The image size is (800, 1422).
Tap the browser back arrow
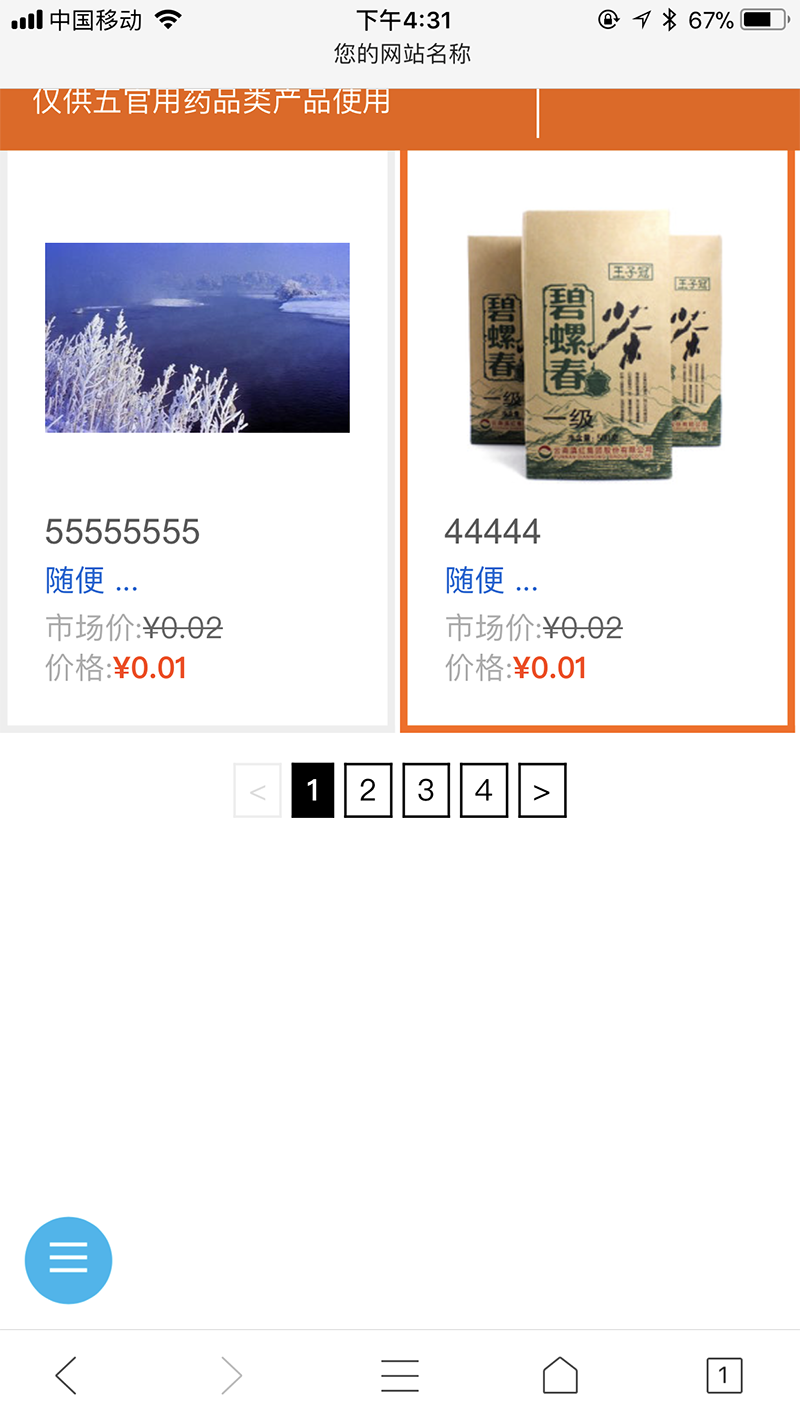click(x=66, y=1374)
